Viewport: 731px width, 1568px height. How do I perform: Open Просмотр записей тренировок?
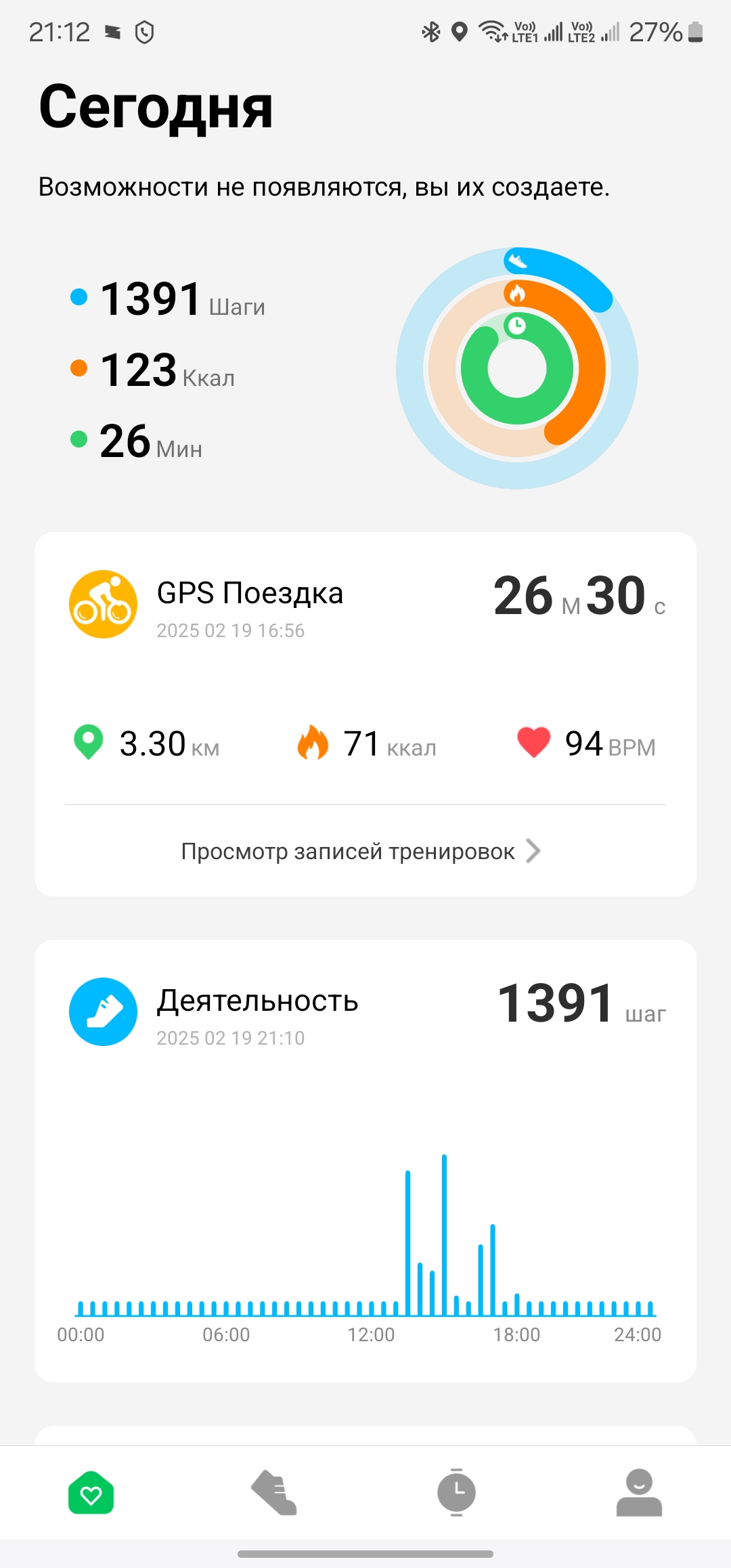pyautogui.click(x=361, y=851)
